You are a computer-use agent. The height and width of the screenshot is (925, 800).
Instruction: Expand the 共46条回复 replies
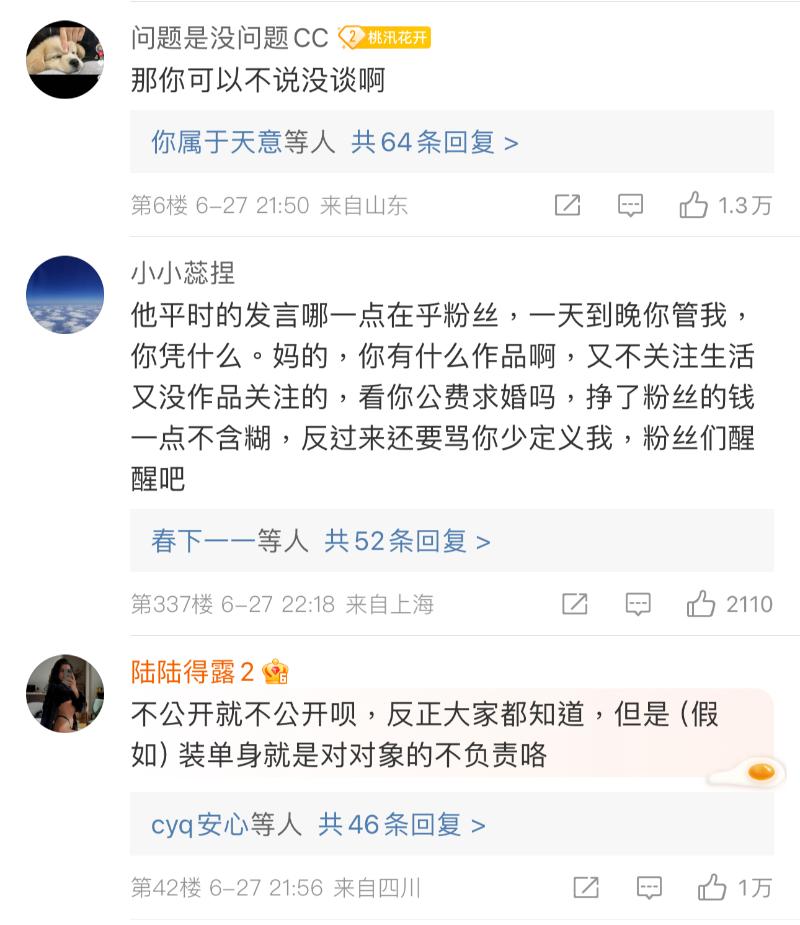[401, 825]
